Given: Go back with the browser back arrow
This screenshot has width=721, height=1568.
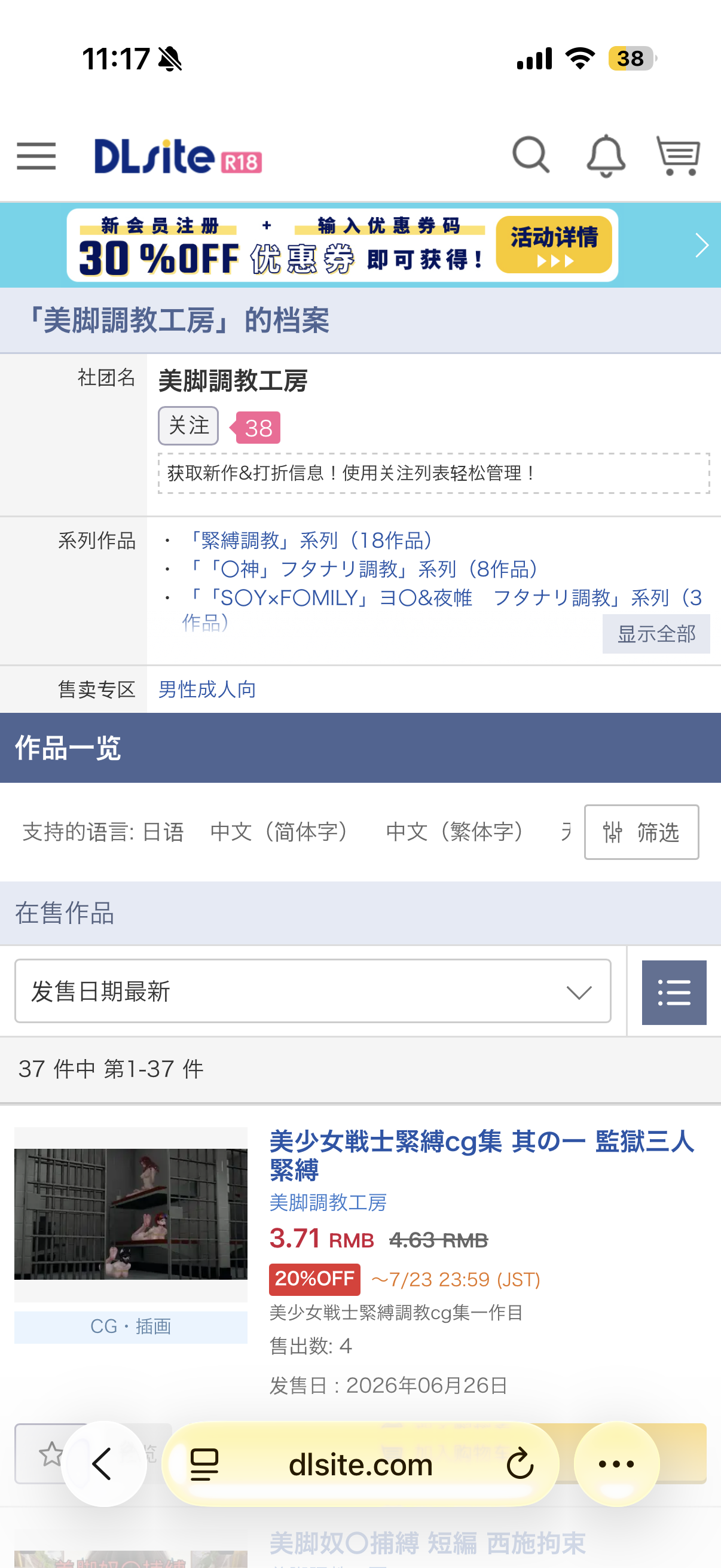Looking at the screenshot, I should [x=103, y=1463].
